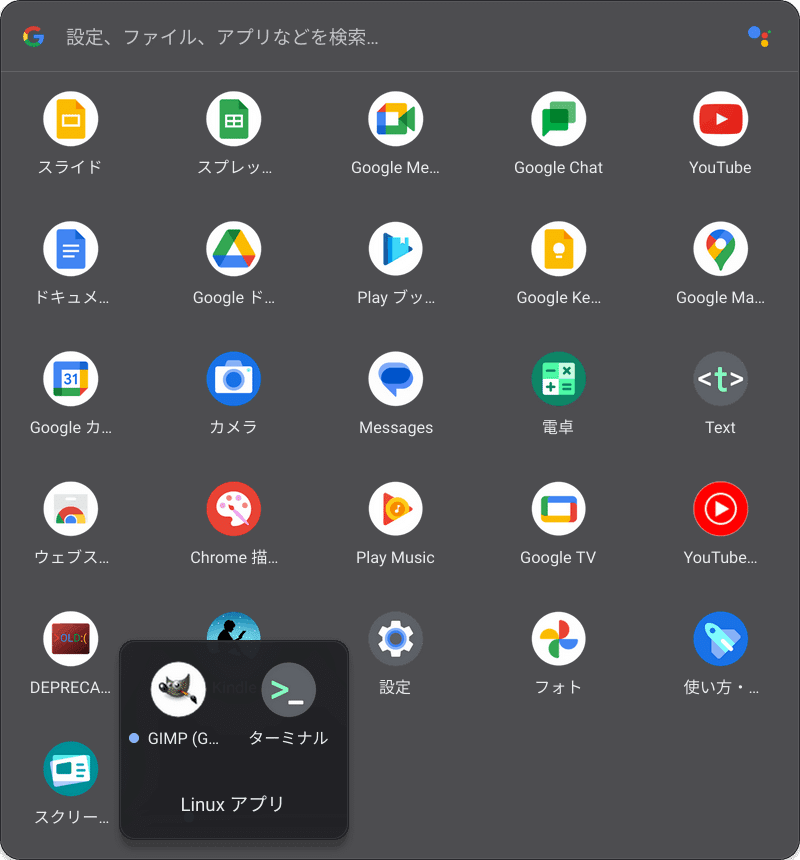Open Play Books
The width and height of the screenshot is (800, 860).
(x=395, y=249)
